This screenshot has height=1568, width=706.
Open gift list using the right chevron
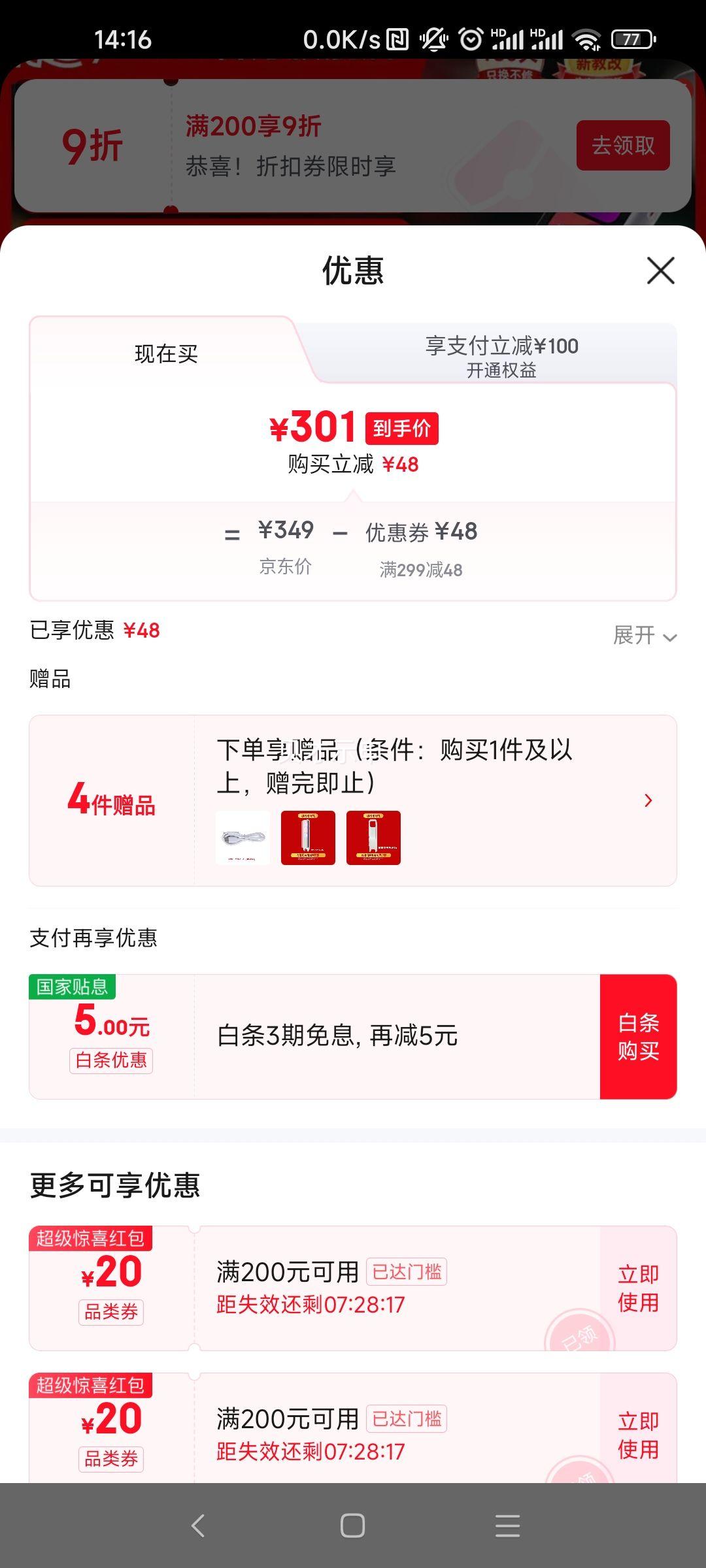[x=648, y=800]
